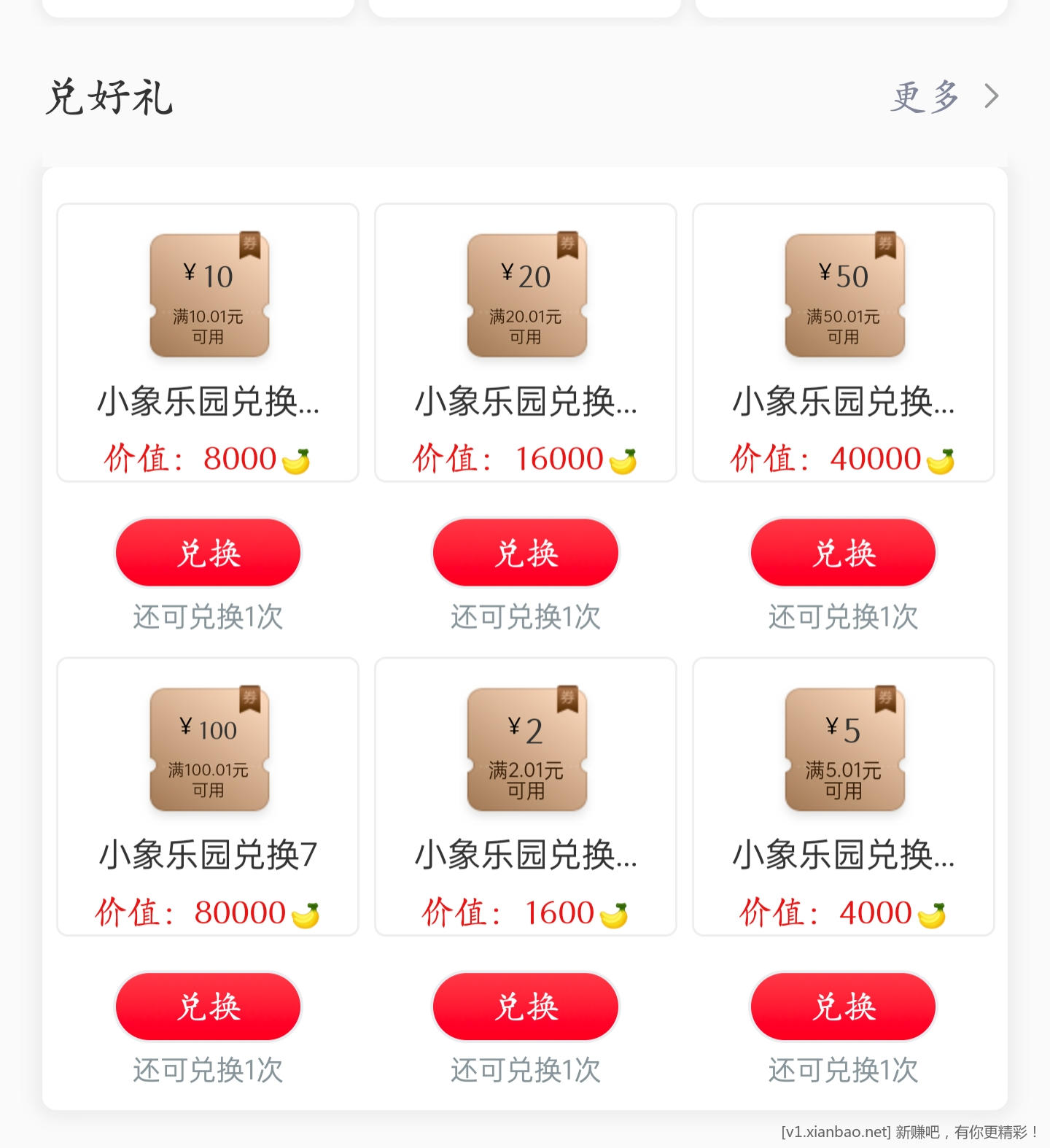Open the ¥10 coupon card
The width and height of the screenshot is (1050, 1148).
coord(208,343)
